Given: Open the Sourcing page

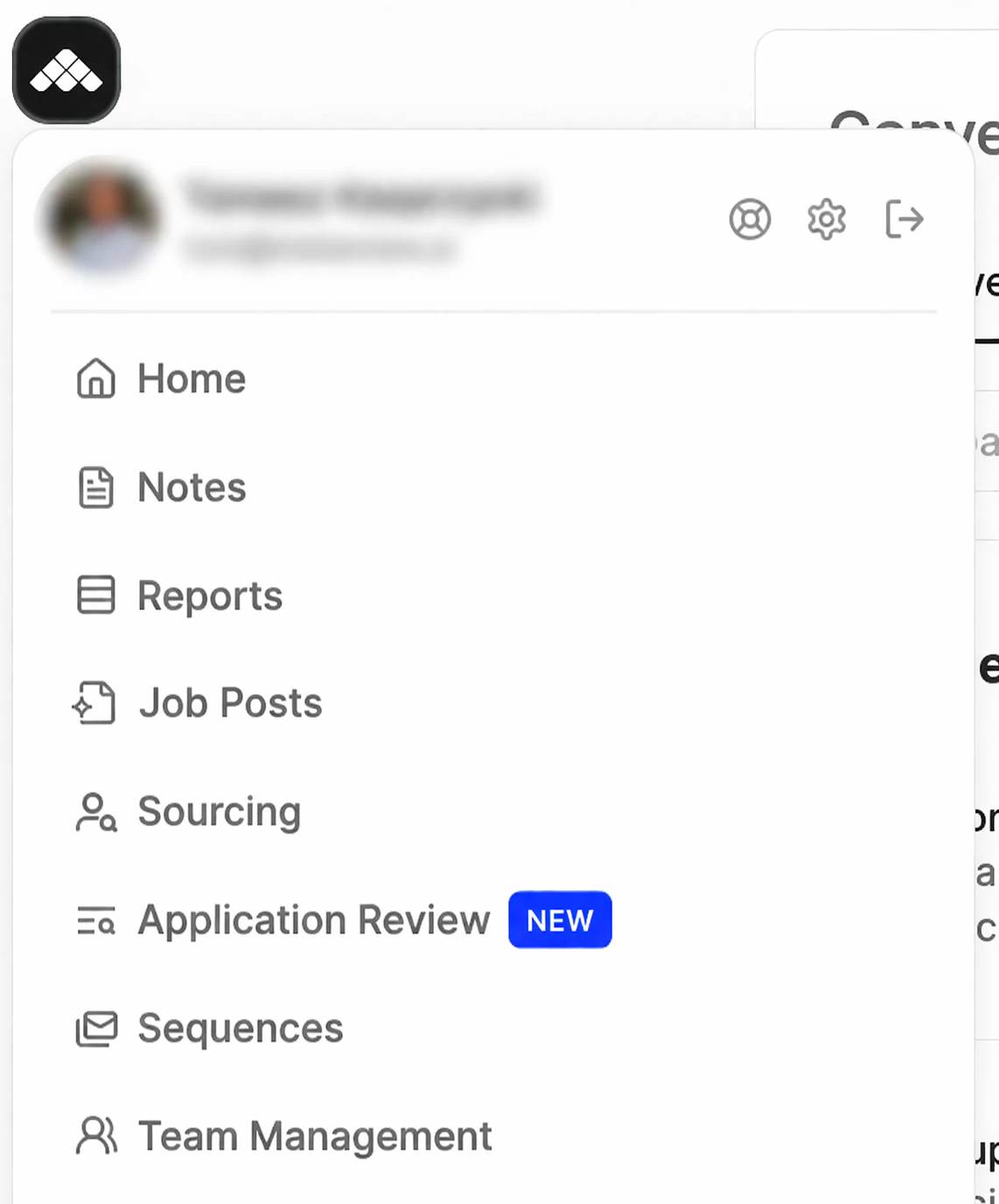Looking at the screenshot, I should coord(219,812).
